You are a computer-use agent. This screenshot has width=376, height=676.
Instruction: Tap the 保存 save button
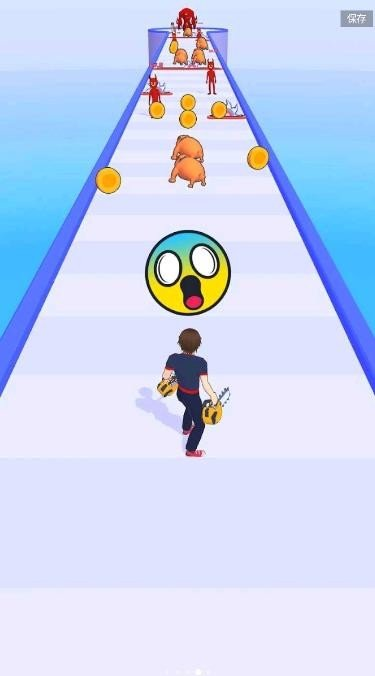(x=357, y=19)
